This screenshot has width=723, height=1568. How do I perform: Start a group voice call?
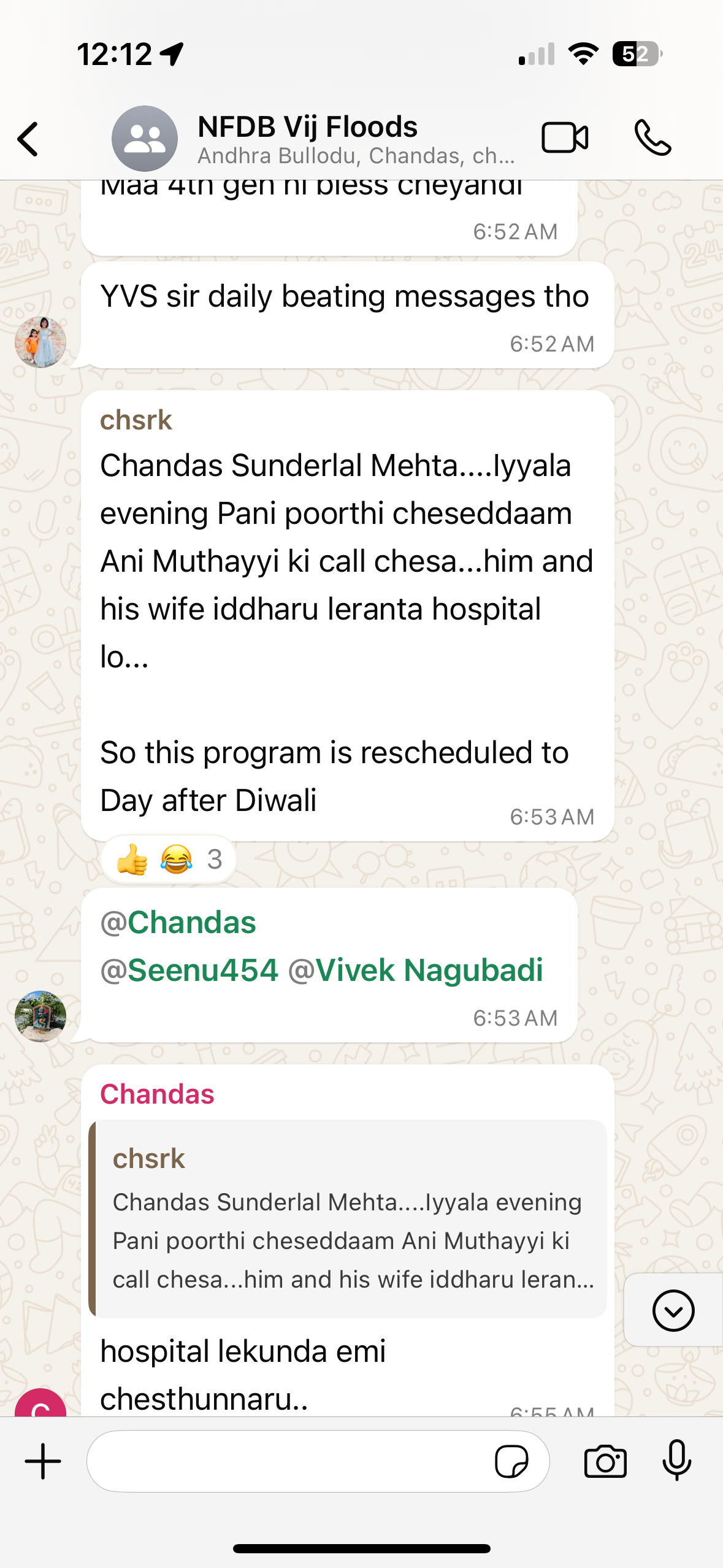652,138
